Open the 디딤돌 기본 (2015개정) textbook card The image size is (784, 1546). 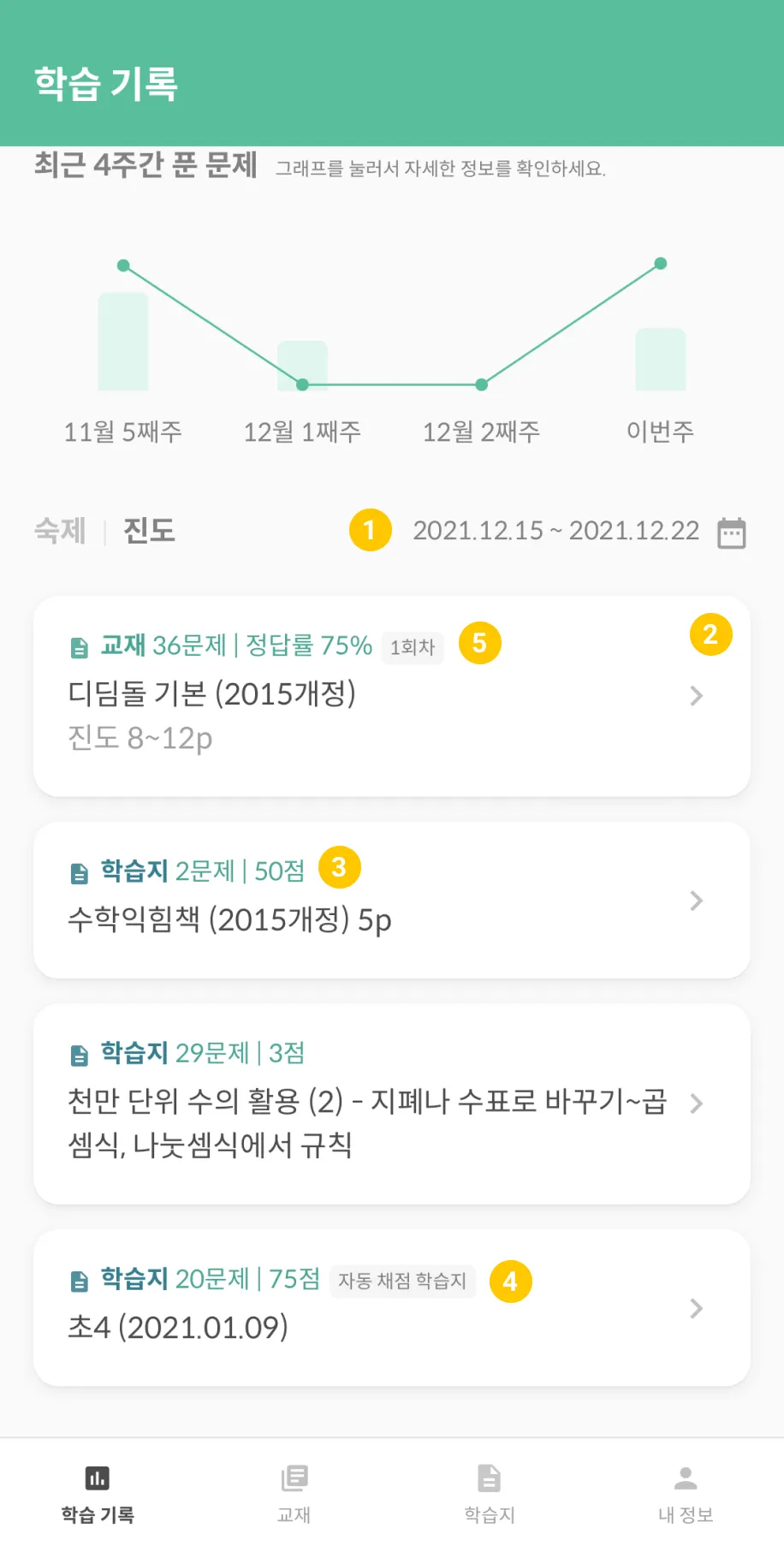(x=391, y=695)
